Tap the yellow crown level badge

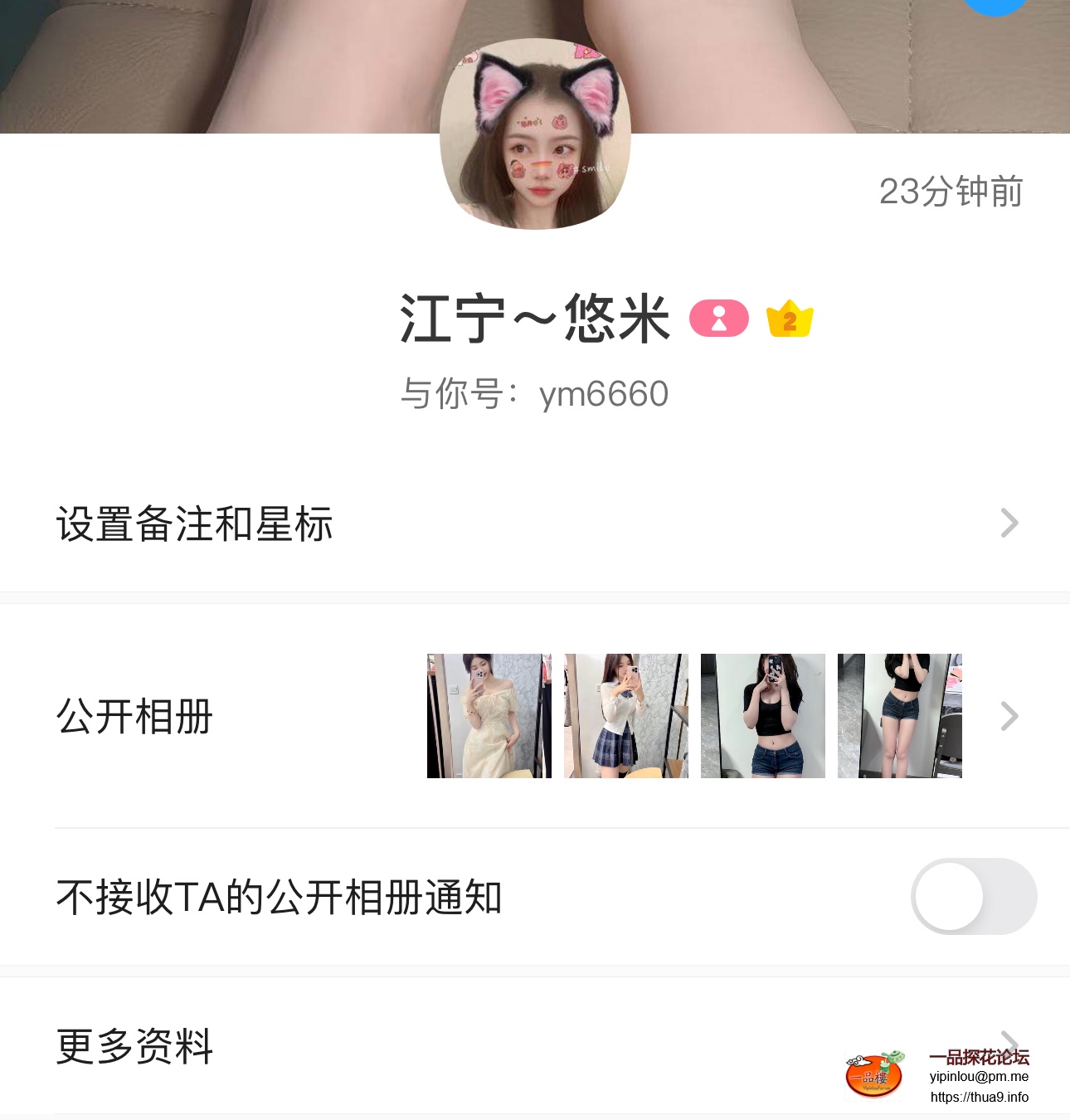[790, 319]
